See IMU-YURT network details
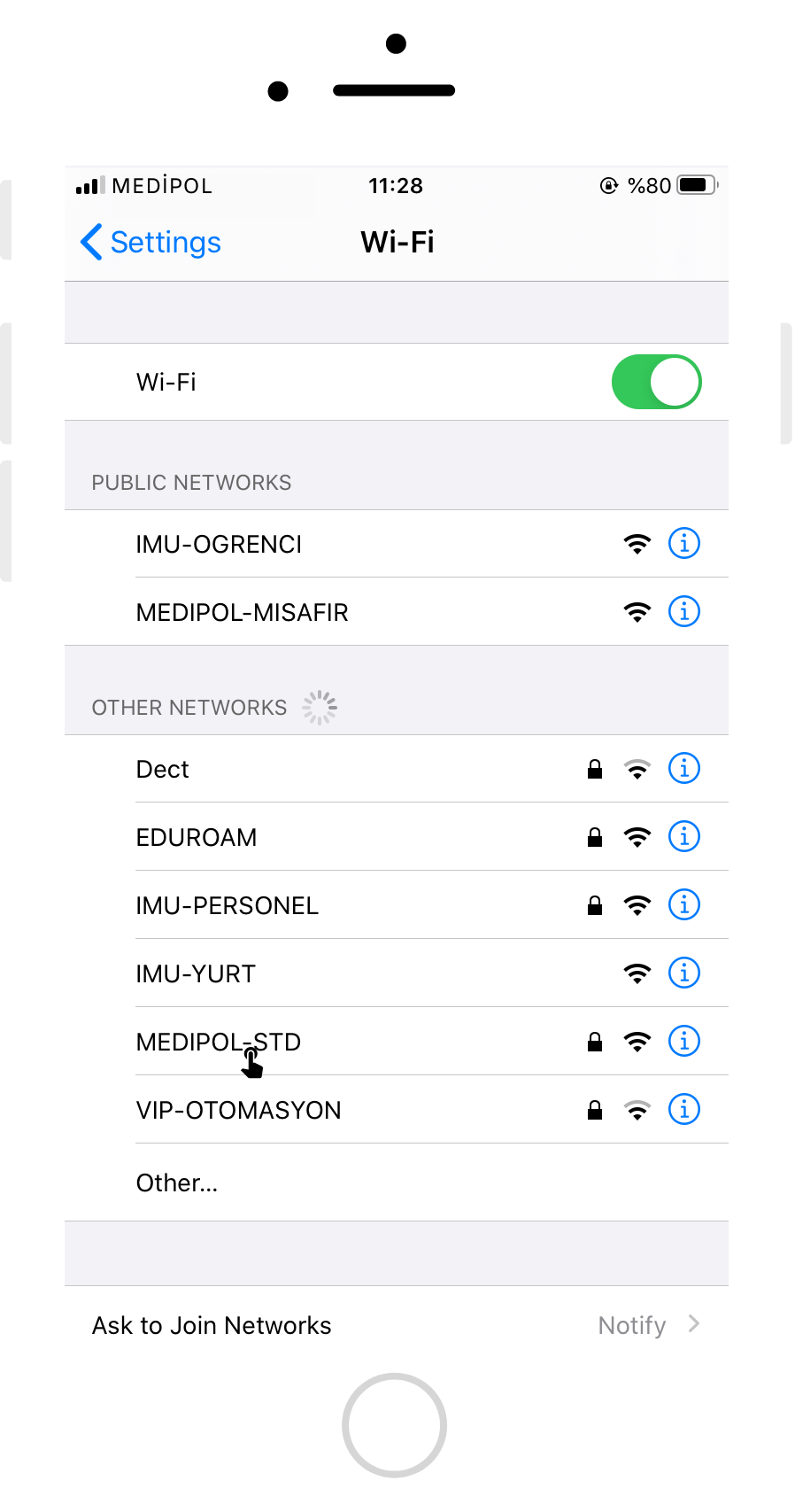Viewport: 795px width, 1512px height. tap(684, 973)
